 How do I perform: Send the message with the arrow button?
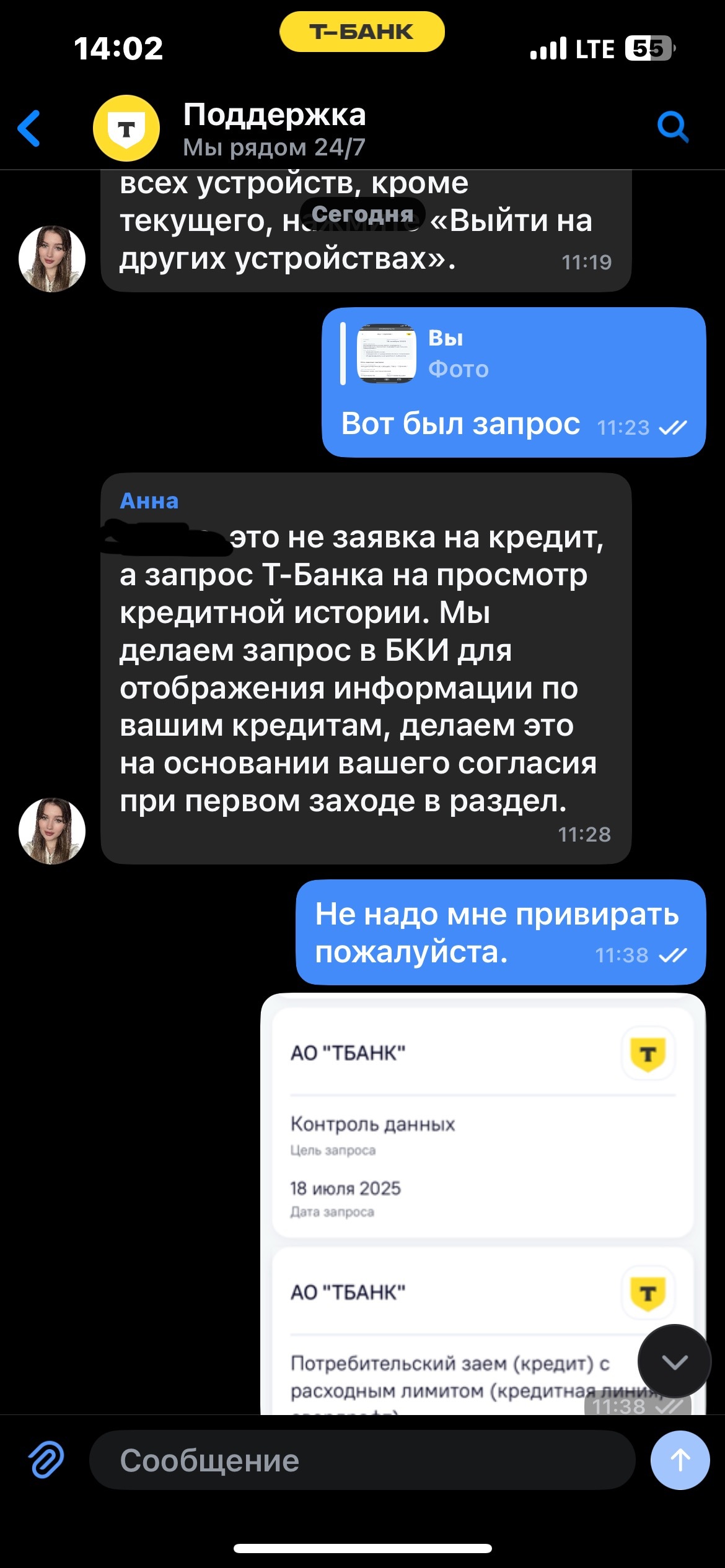tap(680, 1460)
